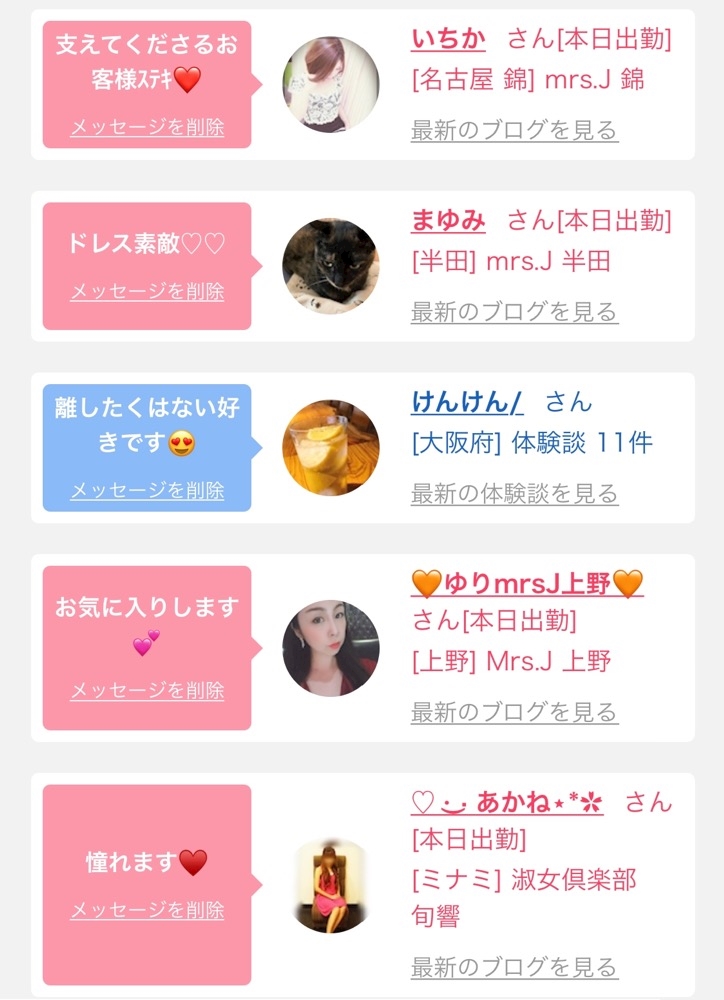This screenshot has height=1000, width=724.
Task: Open ゆりmrsJ上野 profile link
Action: click(527, 584)
